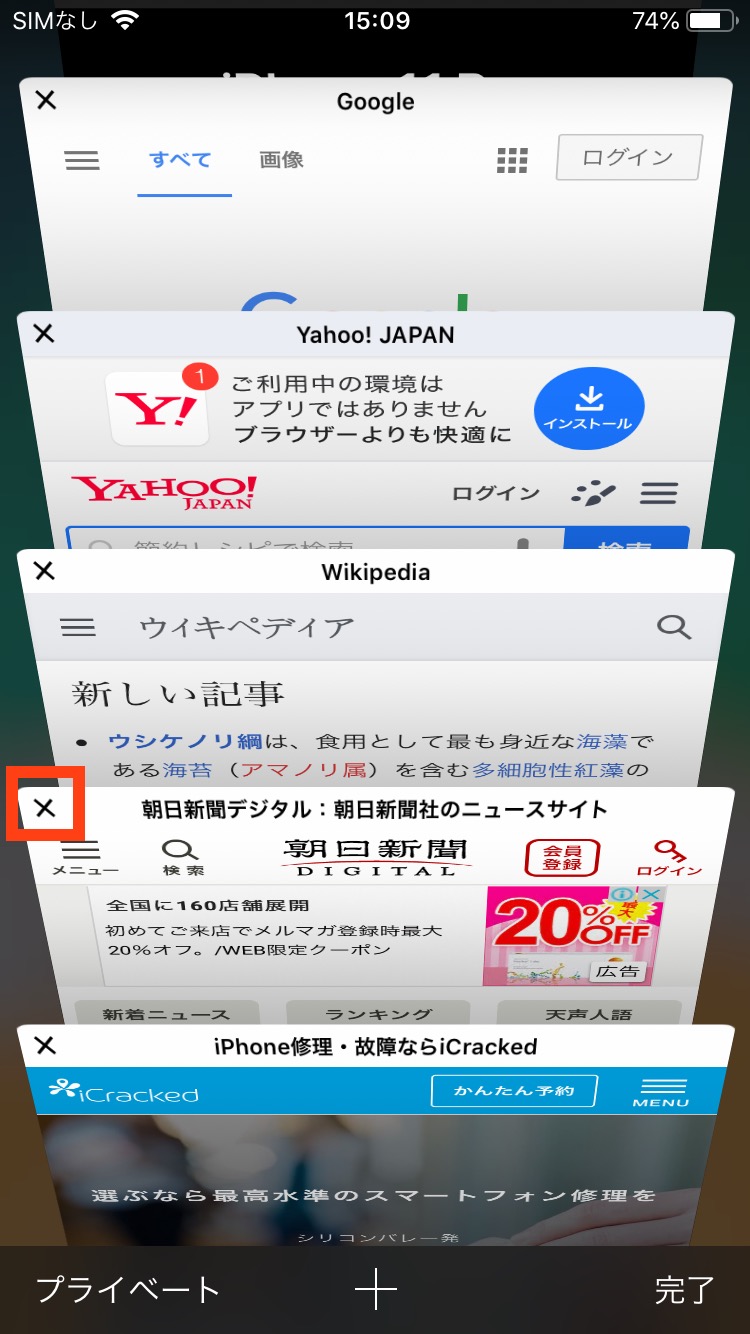Image resolution: width=750 pixels, height=1334 pixels.
Task: Close the Google tab
Action: [x=46, y=100]
